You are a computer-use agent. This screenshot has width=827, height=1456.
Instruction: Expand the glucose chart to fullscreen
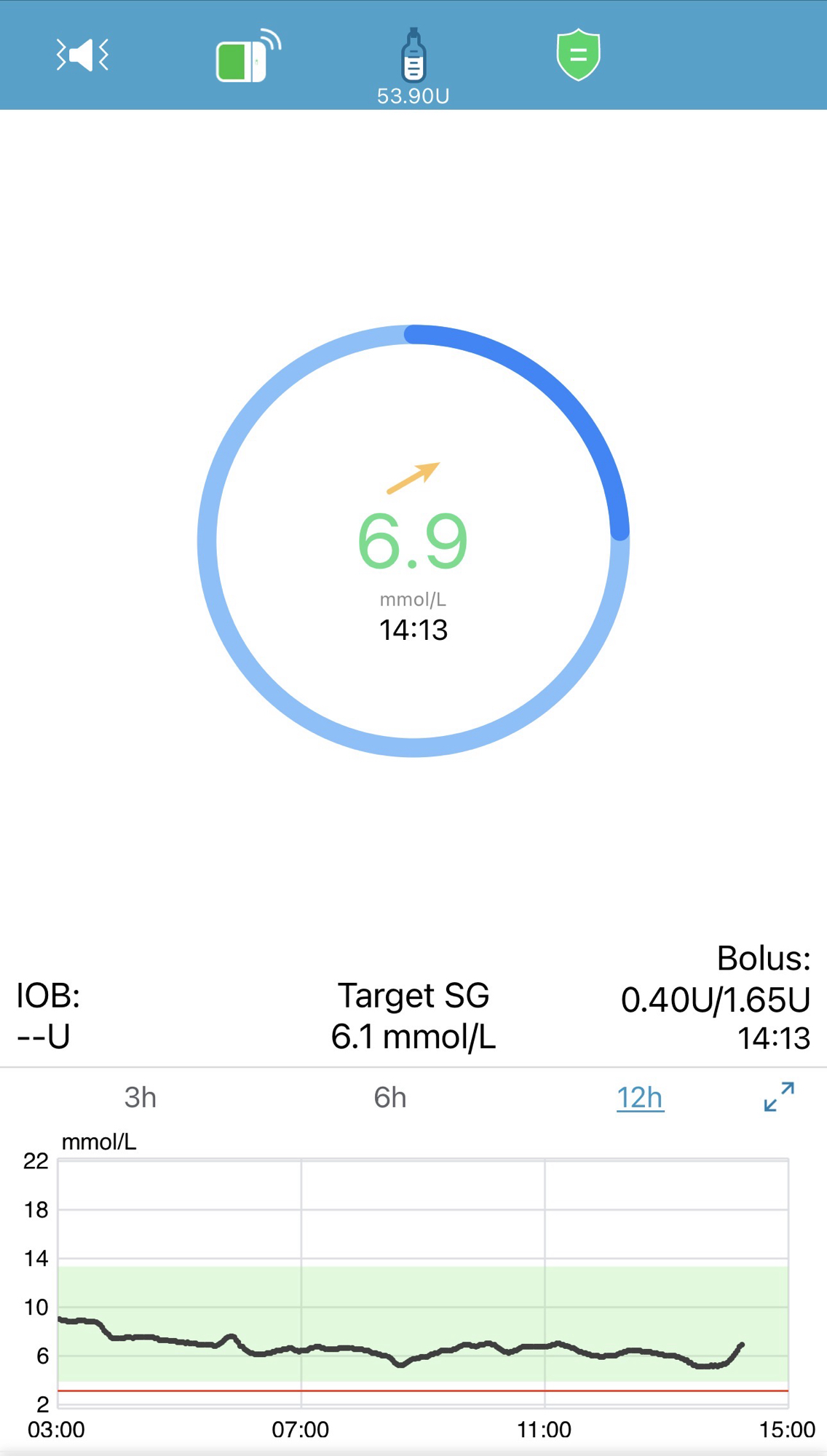778,1096
